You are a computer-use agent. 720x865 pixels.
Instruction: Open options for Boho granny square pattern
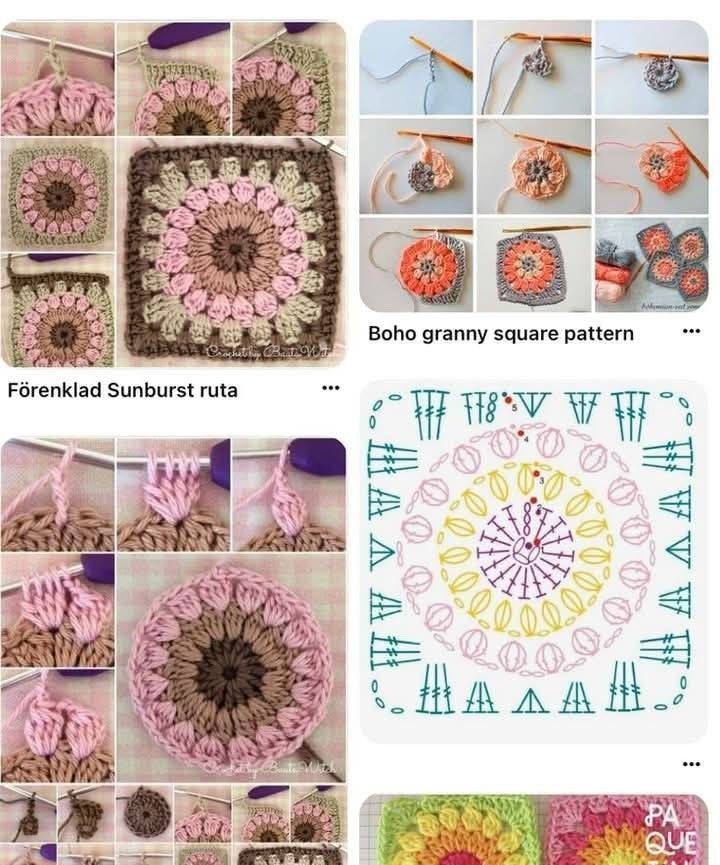click(691, 332)
